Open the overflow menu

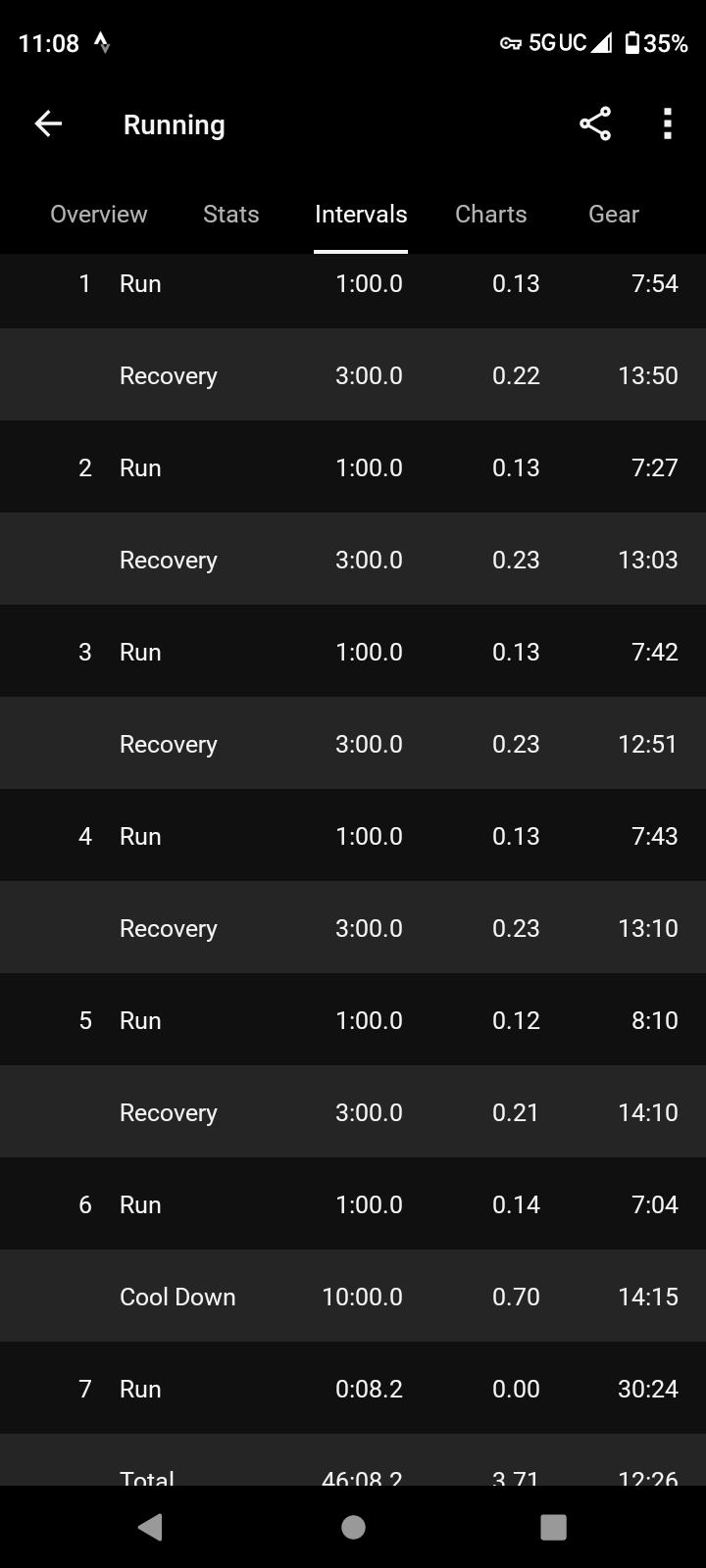tap(668, 123)
